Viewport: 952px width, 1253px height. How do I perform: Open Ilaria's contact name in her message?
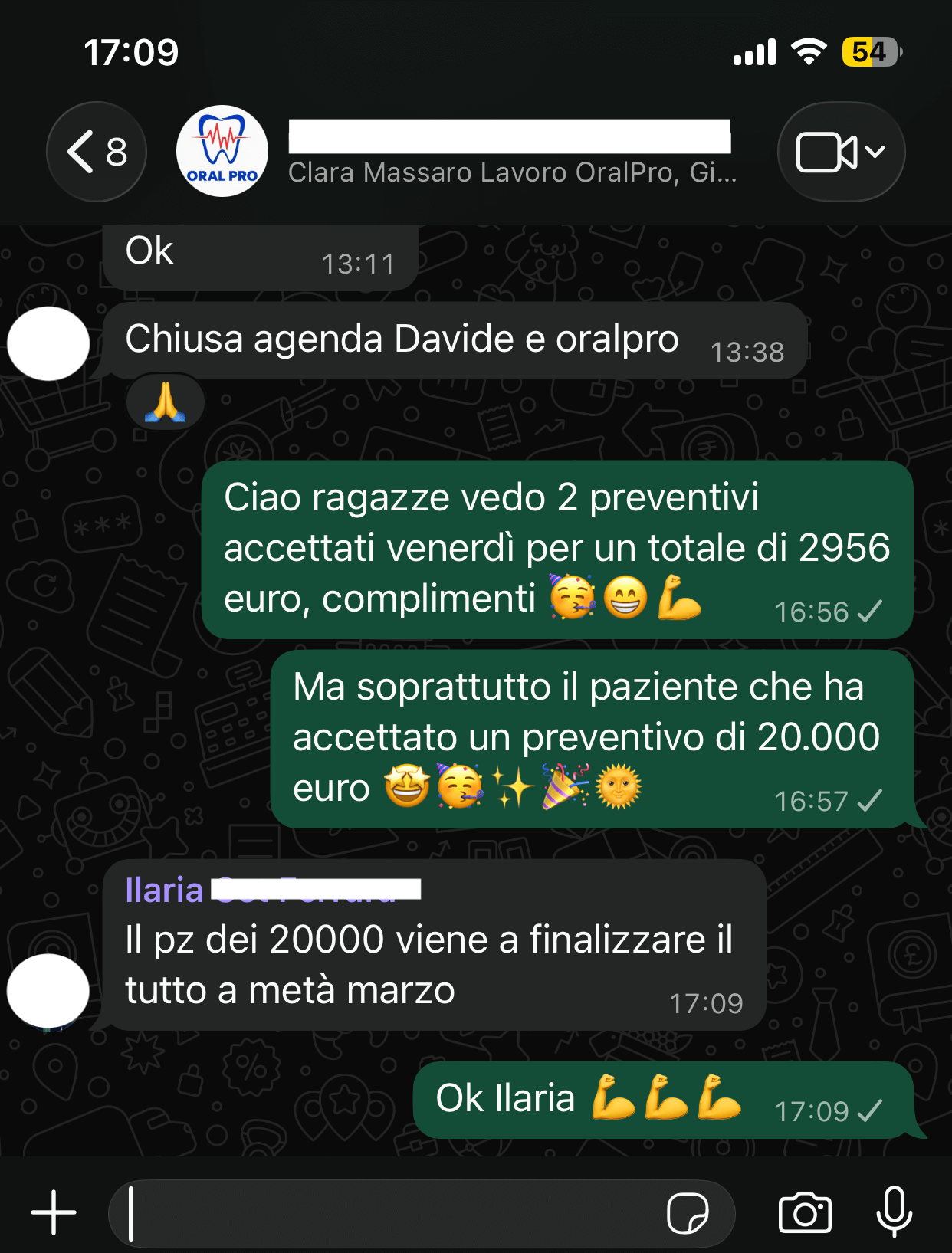coord(164,891)
